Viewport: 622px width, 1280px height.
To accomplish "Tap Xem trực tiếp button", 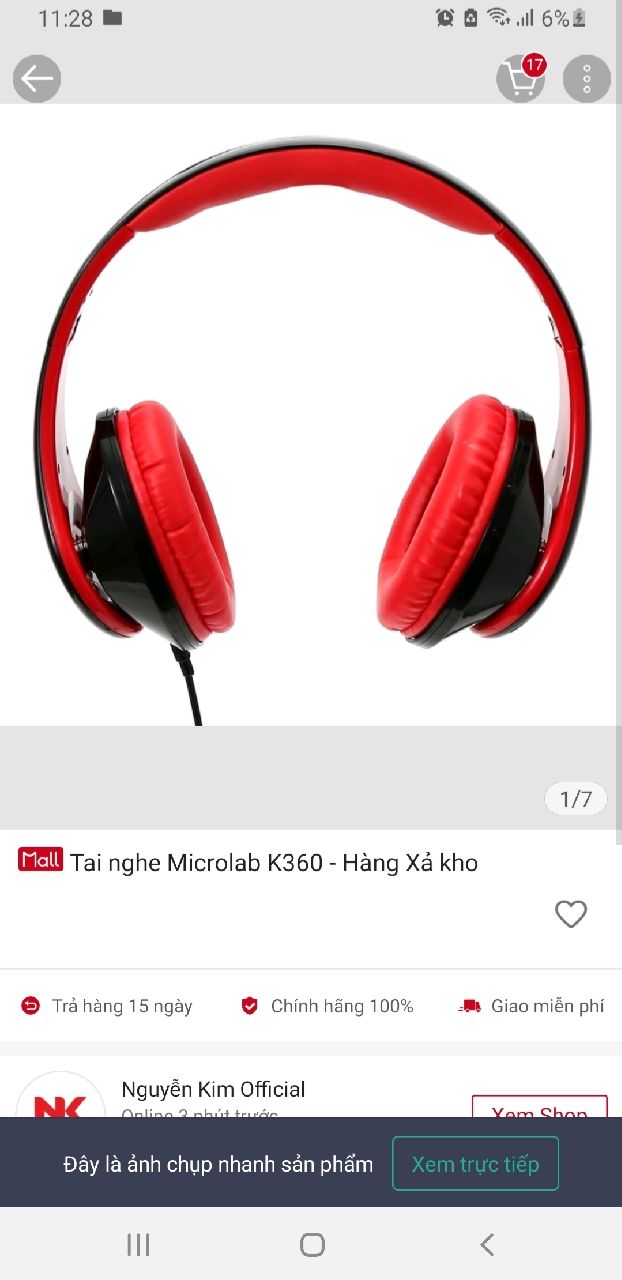I will [x=475, y=1164].
